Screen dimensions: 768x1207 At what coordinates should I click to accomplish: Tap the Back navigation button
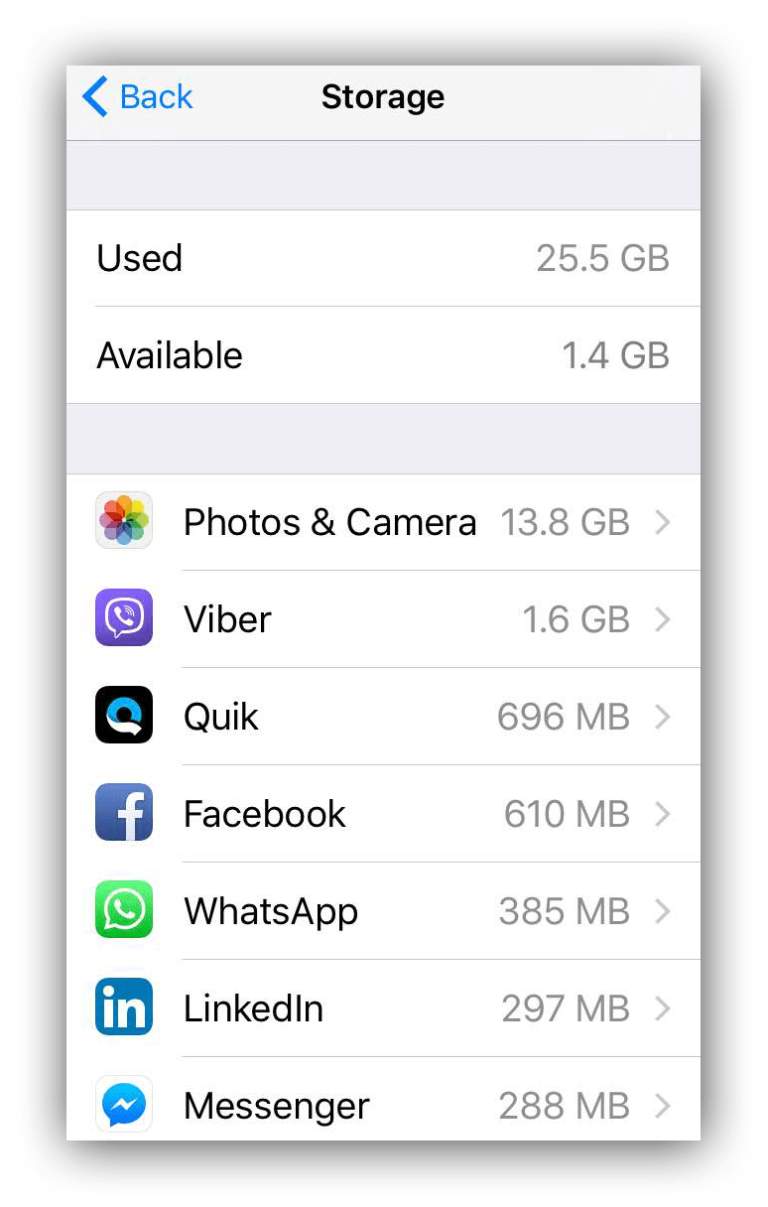click(x=137, y=97)
